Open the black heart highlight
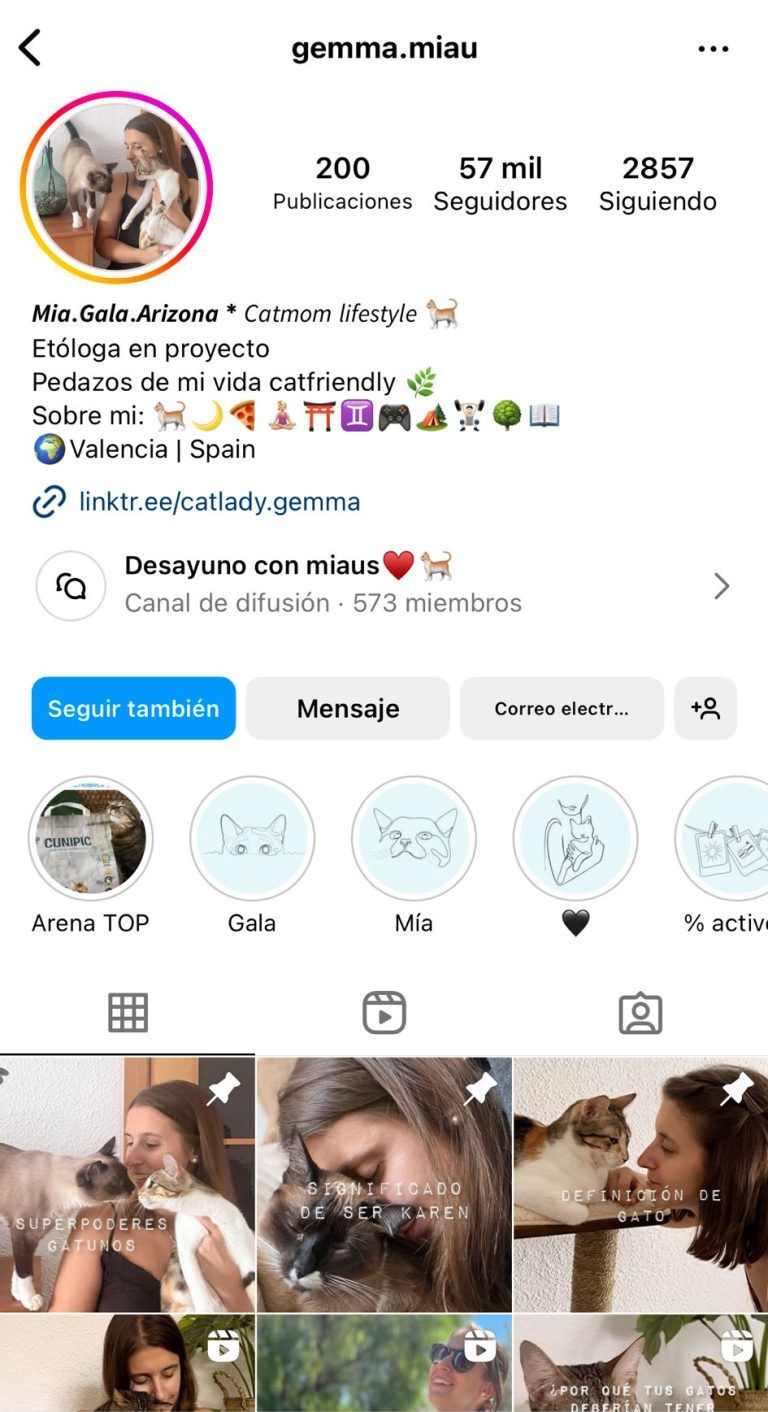Screen dimensions: 768x1412 [x=575, y=856]
